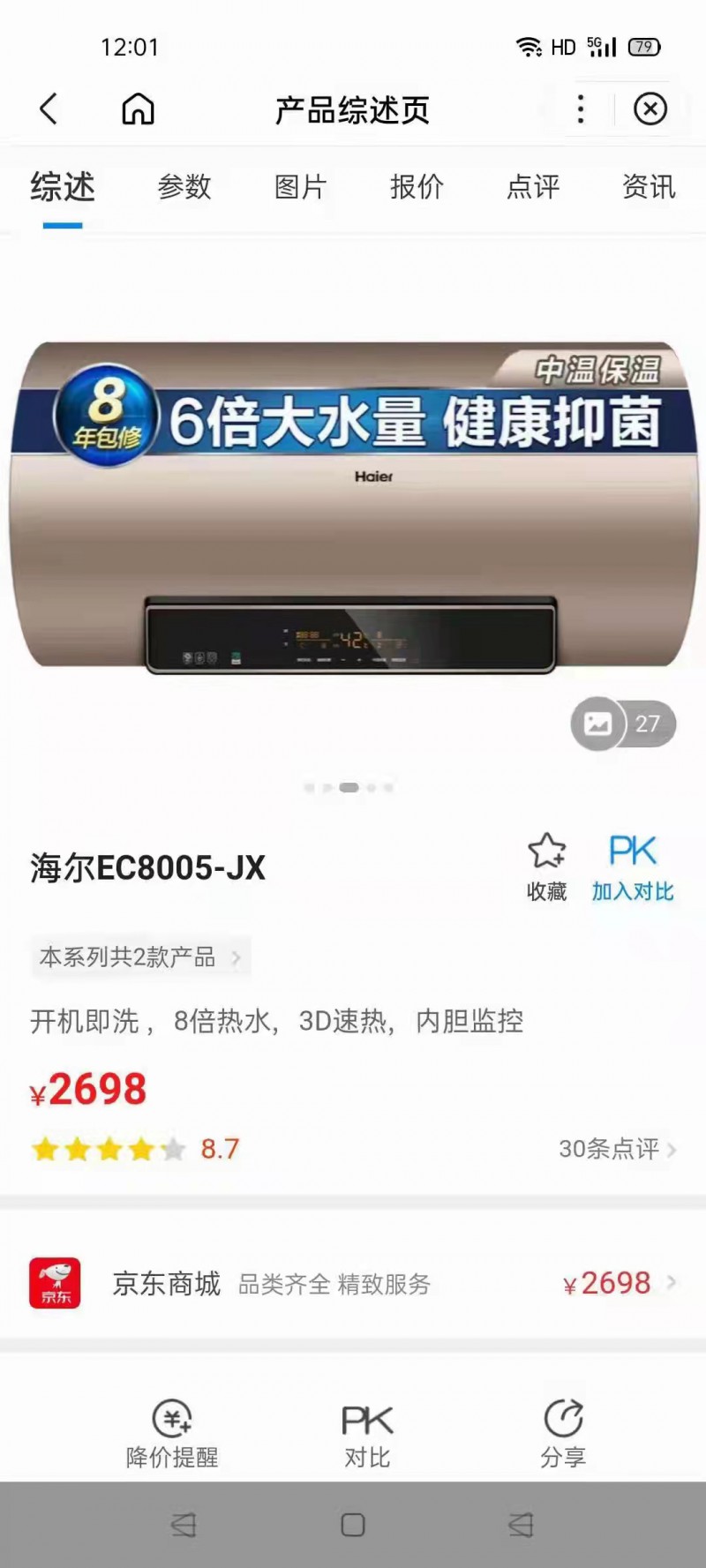Switch to the 参数 tab
Image resolution: width=706 pixels, height=1568 pixels.
(x=184, y=187)
